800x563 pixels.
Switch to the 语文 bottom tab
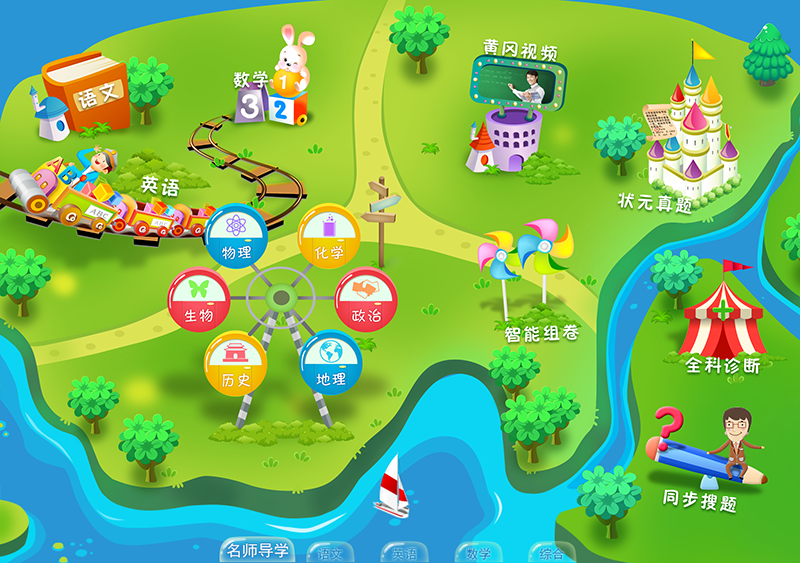330,553
